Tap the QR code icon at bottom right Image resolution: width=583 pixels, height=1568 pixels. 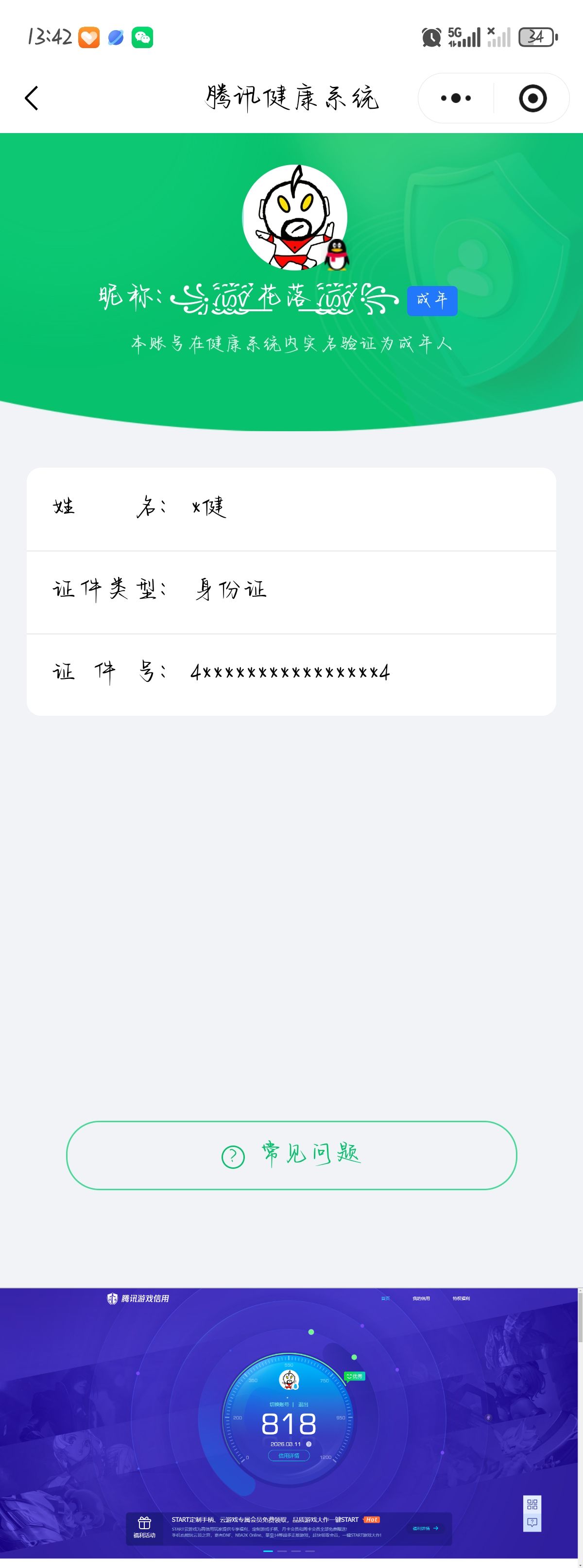(x=532, y=1505)
